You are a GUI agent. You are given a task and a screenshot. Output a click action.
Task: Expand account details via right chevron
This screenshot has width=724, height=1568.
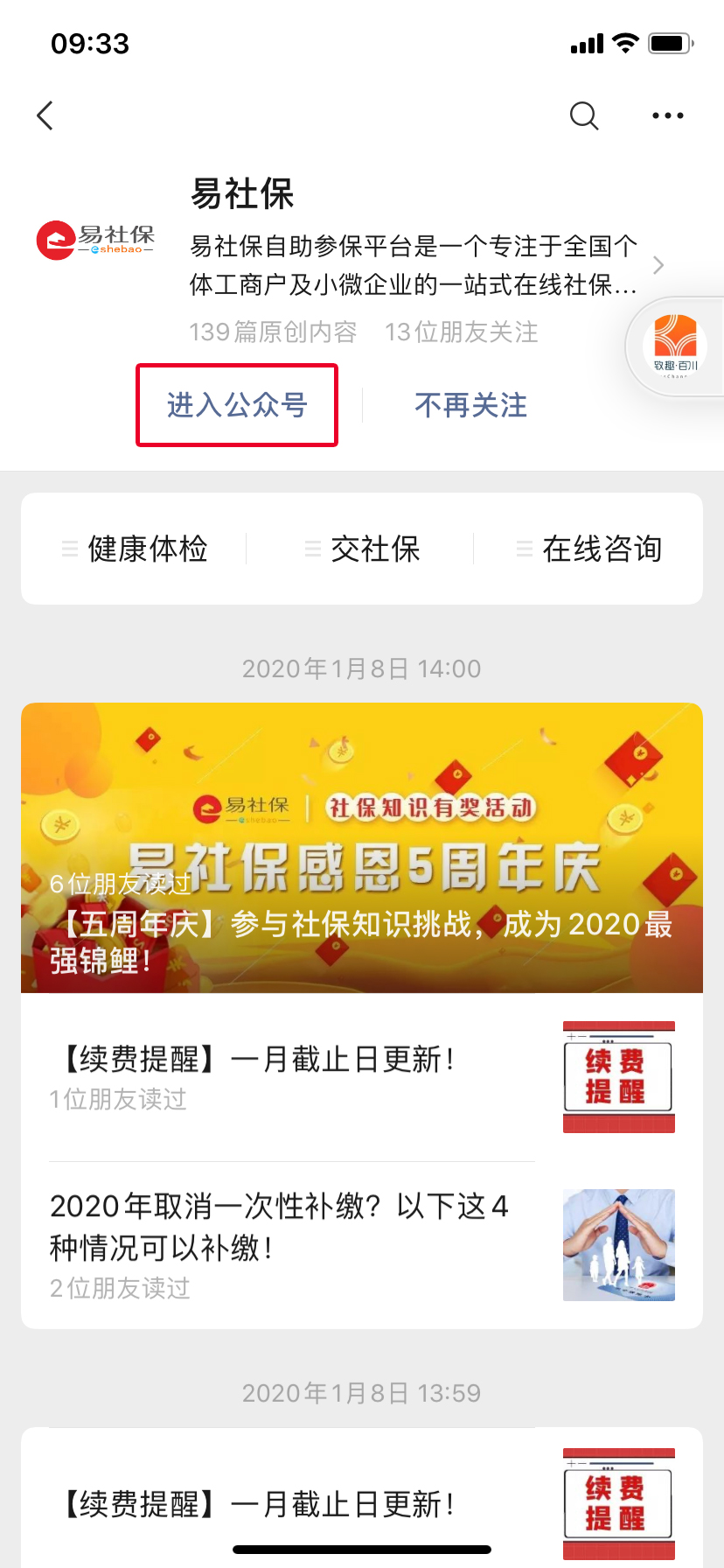click(x=658, y=265)
